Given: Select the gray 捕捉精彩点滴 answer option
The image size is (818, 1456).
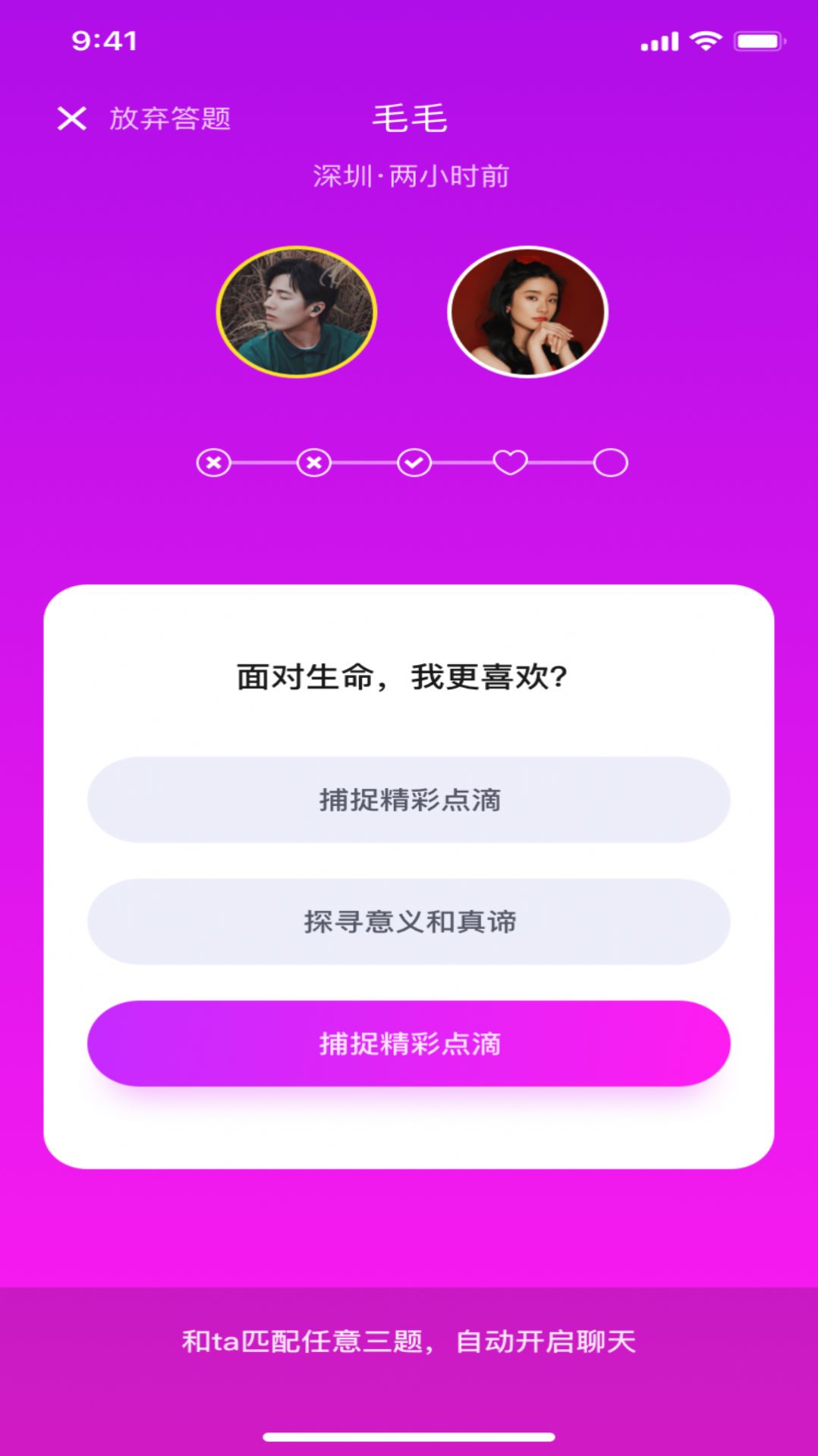Looking at the screenshot, I should (x=409, y=799).
